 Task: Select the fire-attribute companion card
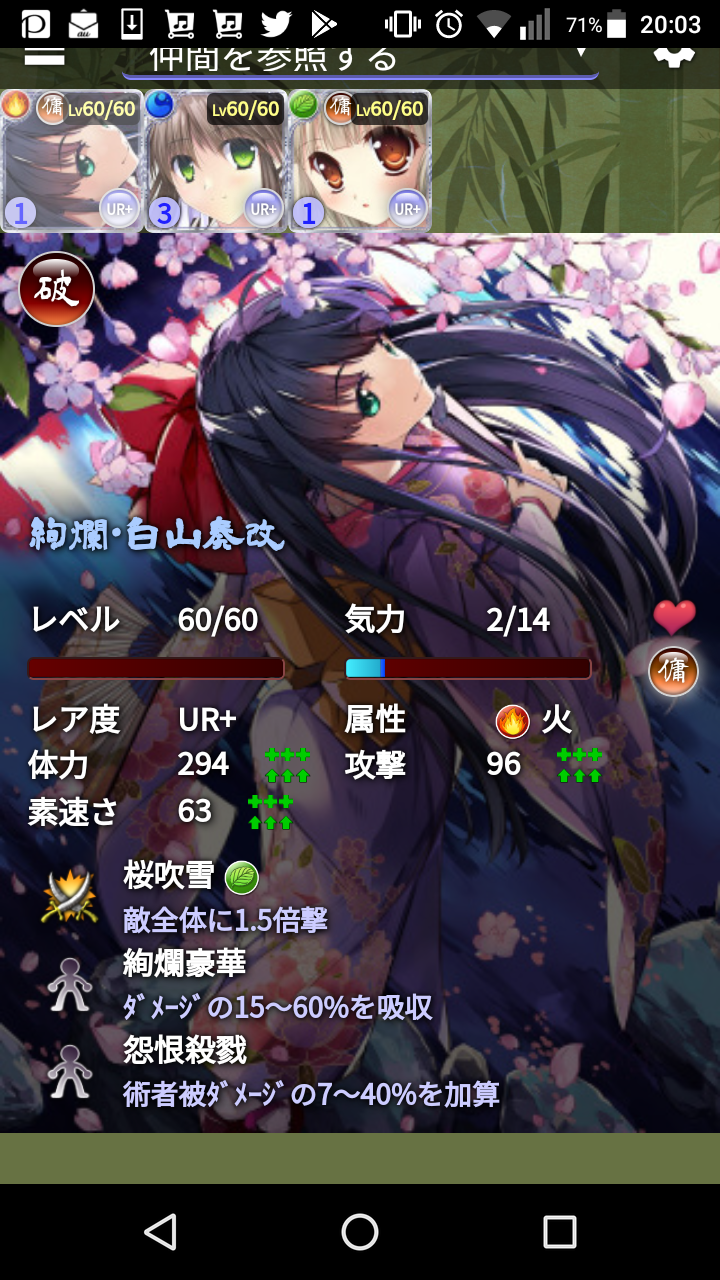pyautogui.click(x=72, y=161)
